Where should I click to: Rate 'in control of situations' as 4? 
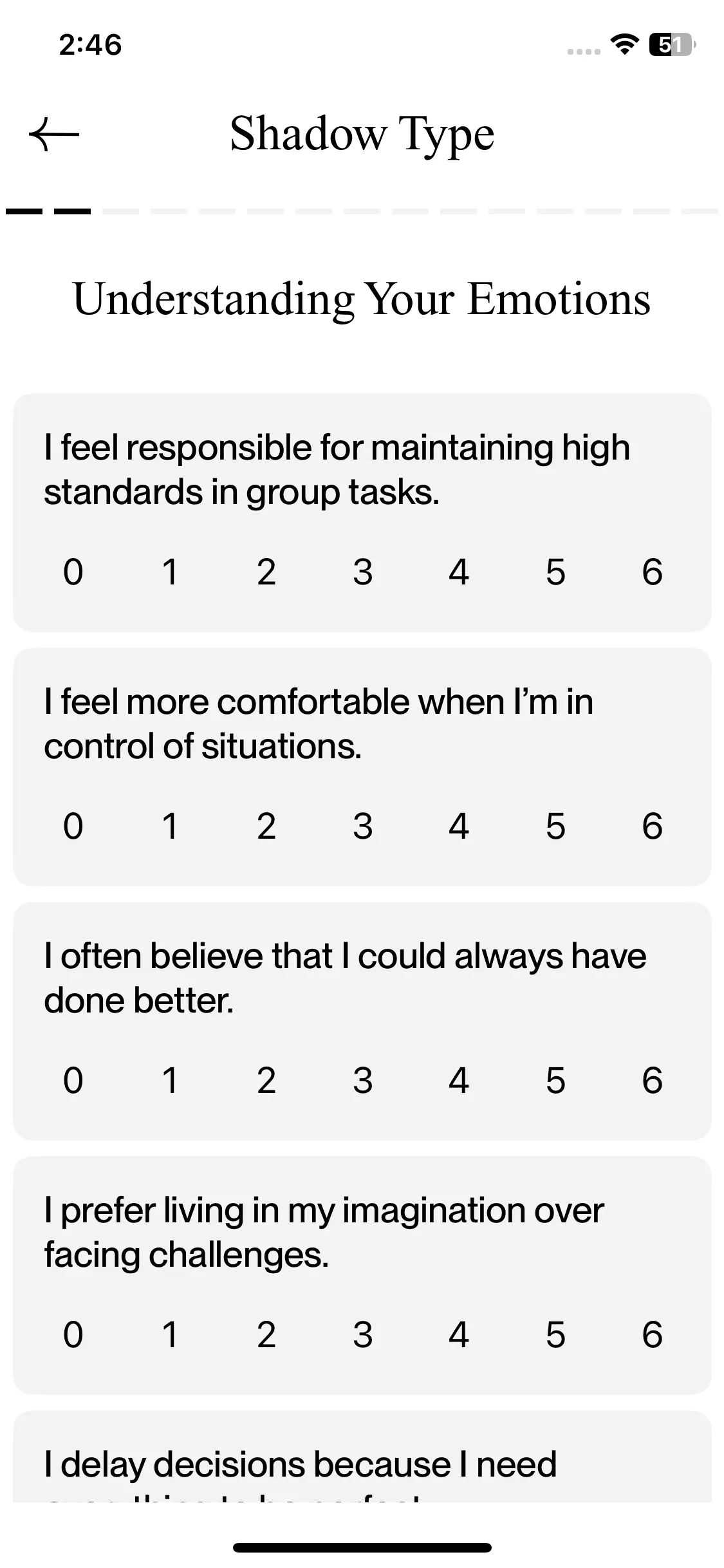click(x=459, y=826)
